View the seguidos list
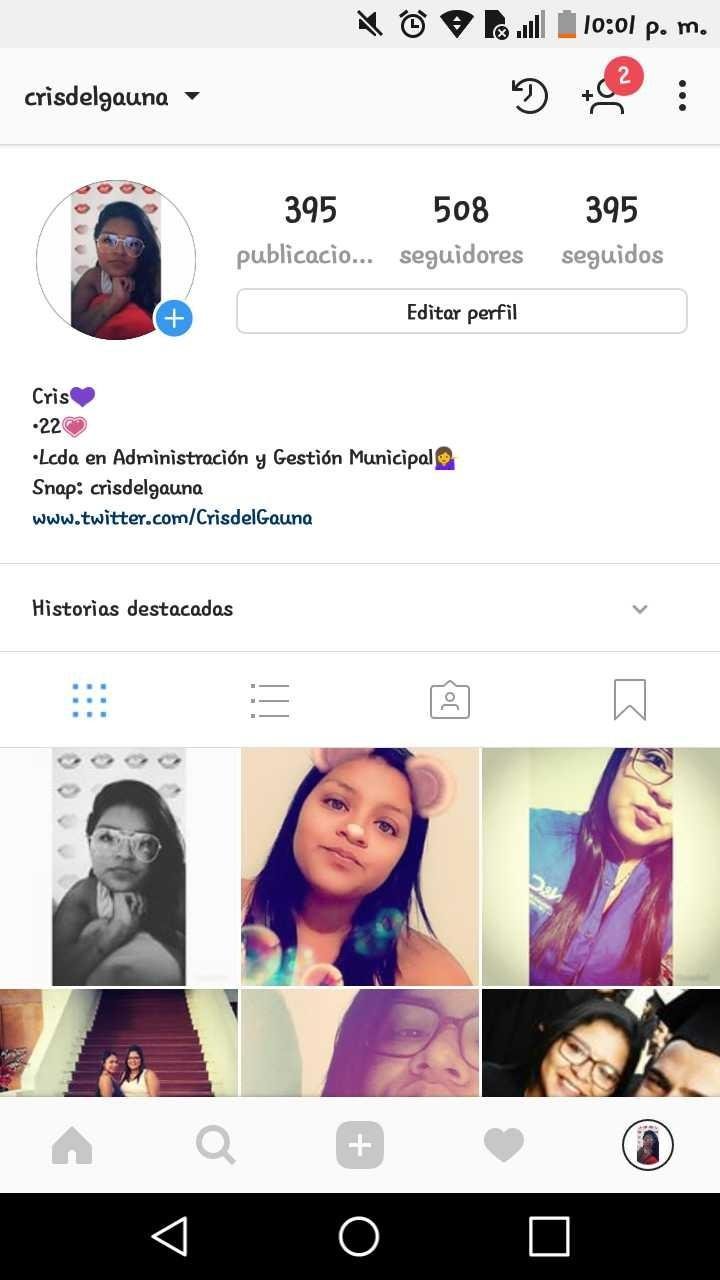Image resolution: width=720 pixels, height=1280 pixels. (x=612, y=230)
